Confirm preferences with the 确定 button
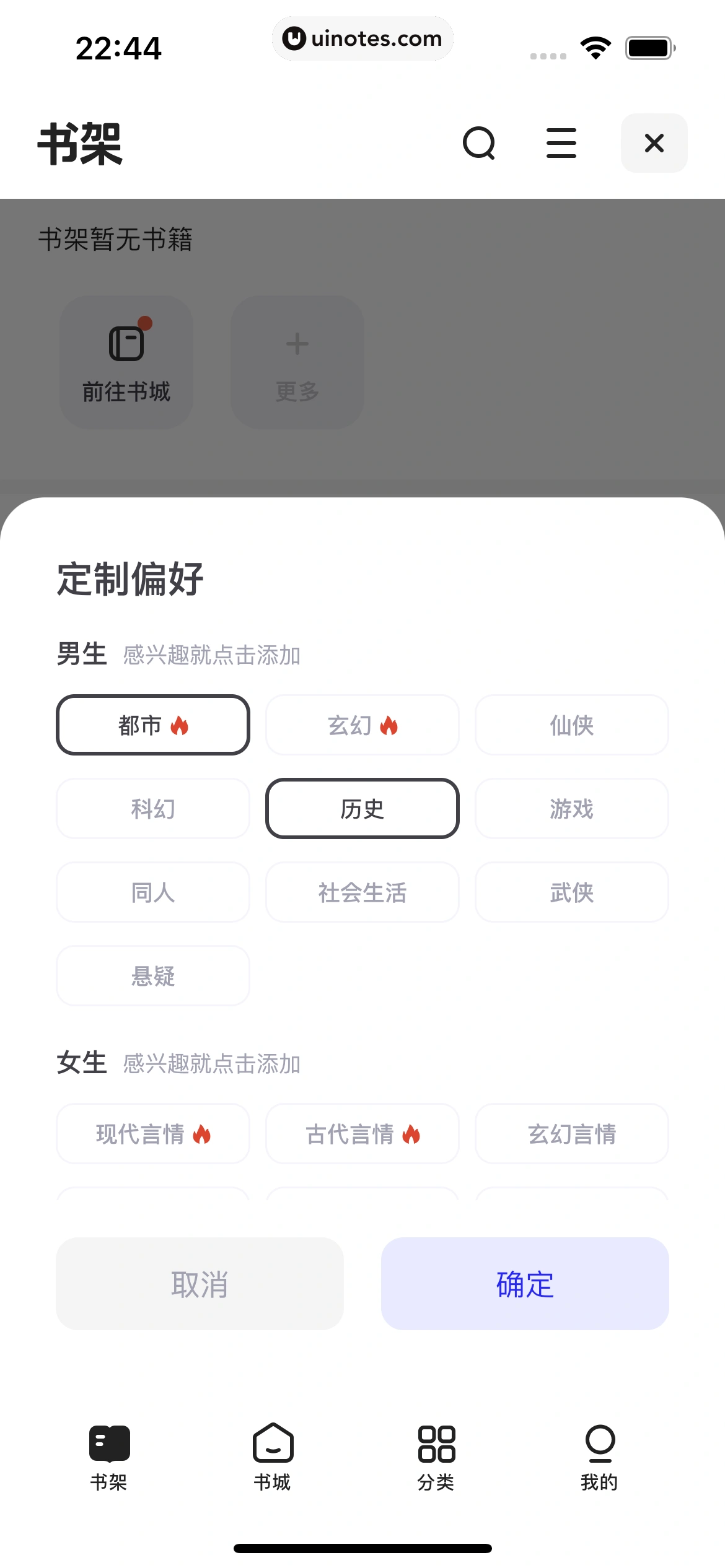This screenshot has height=1568, width=725. [x=525, y=1286]
